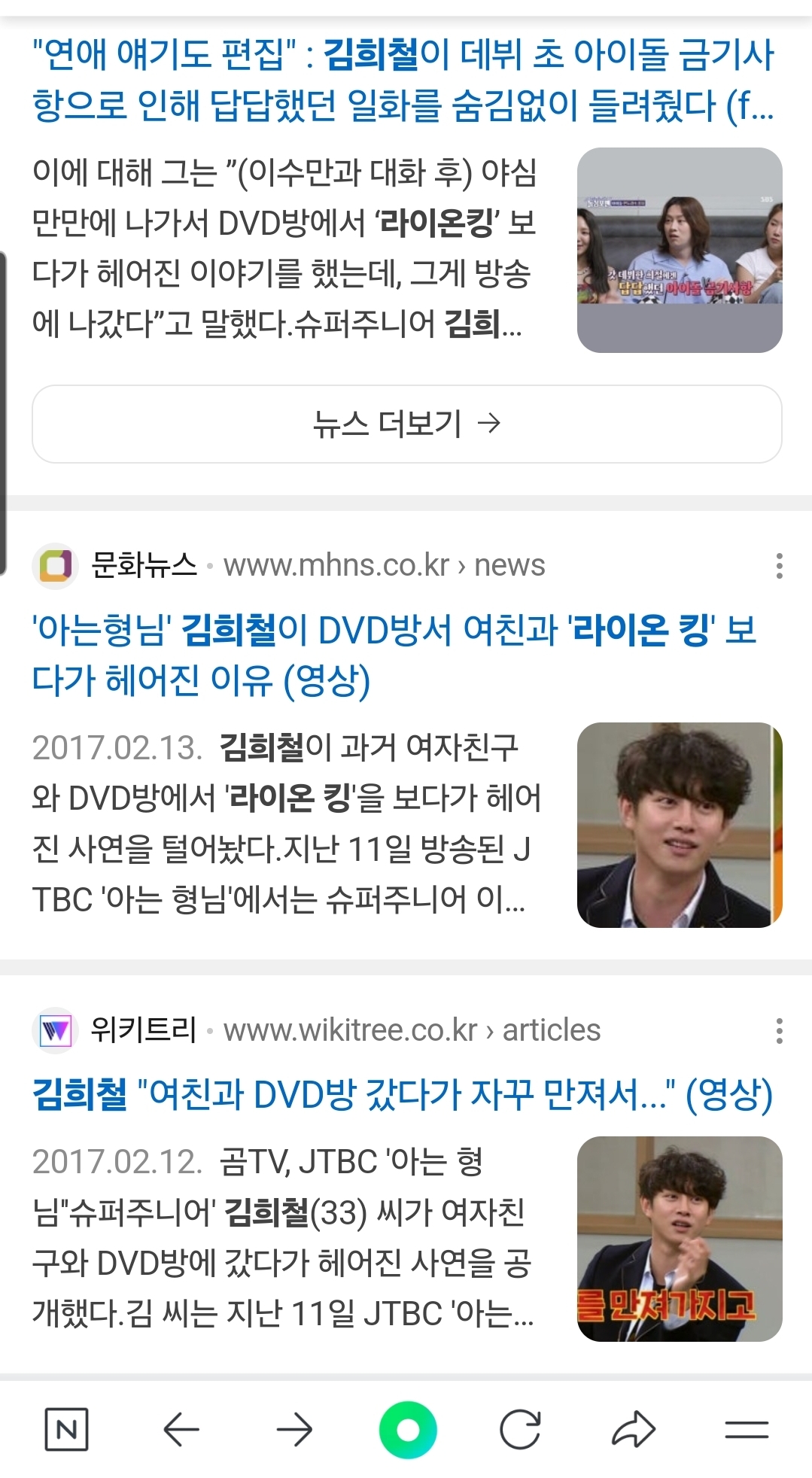Open the 김희철 '여친과 DVD방 갔다가' headline
Viewport: 812px width, 1478px height.
pos(403,1094)
